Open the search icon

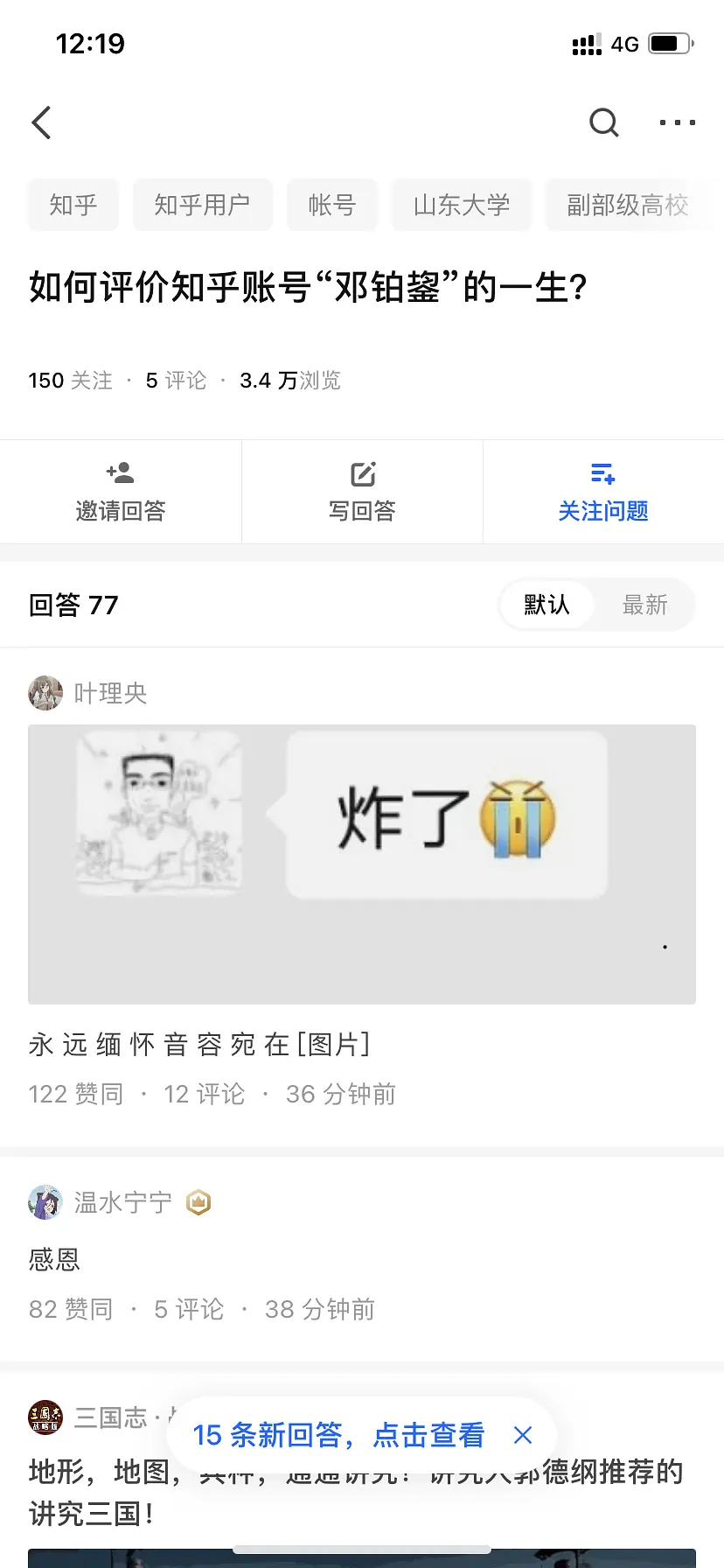603,122
